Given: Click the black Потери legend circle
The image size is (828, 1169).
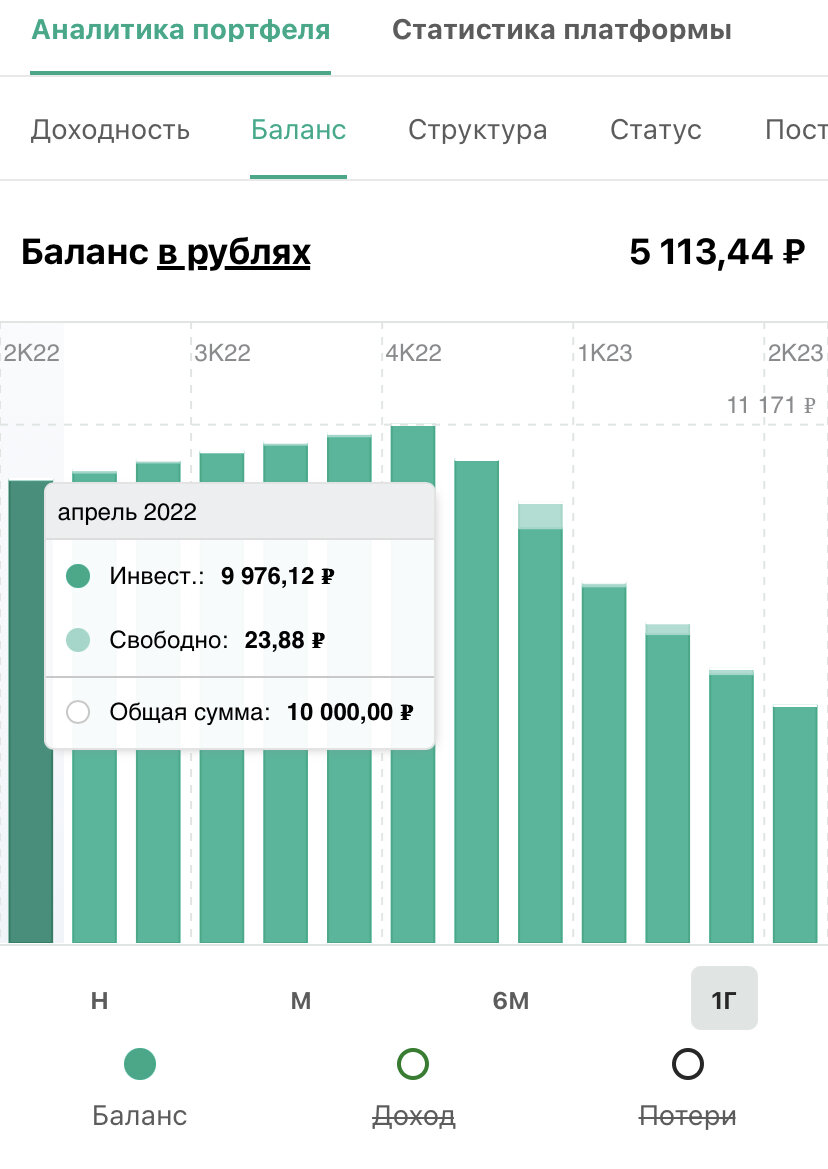Looking at the screenshot, I should [x=690, y=1064].
